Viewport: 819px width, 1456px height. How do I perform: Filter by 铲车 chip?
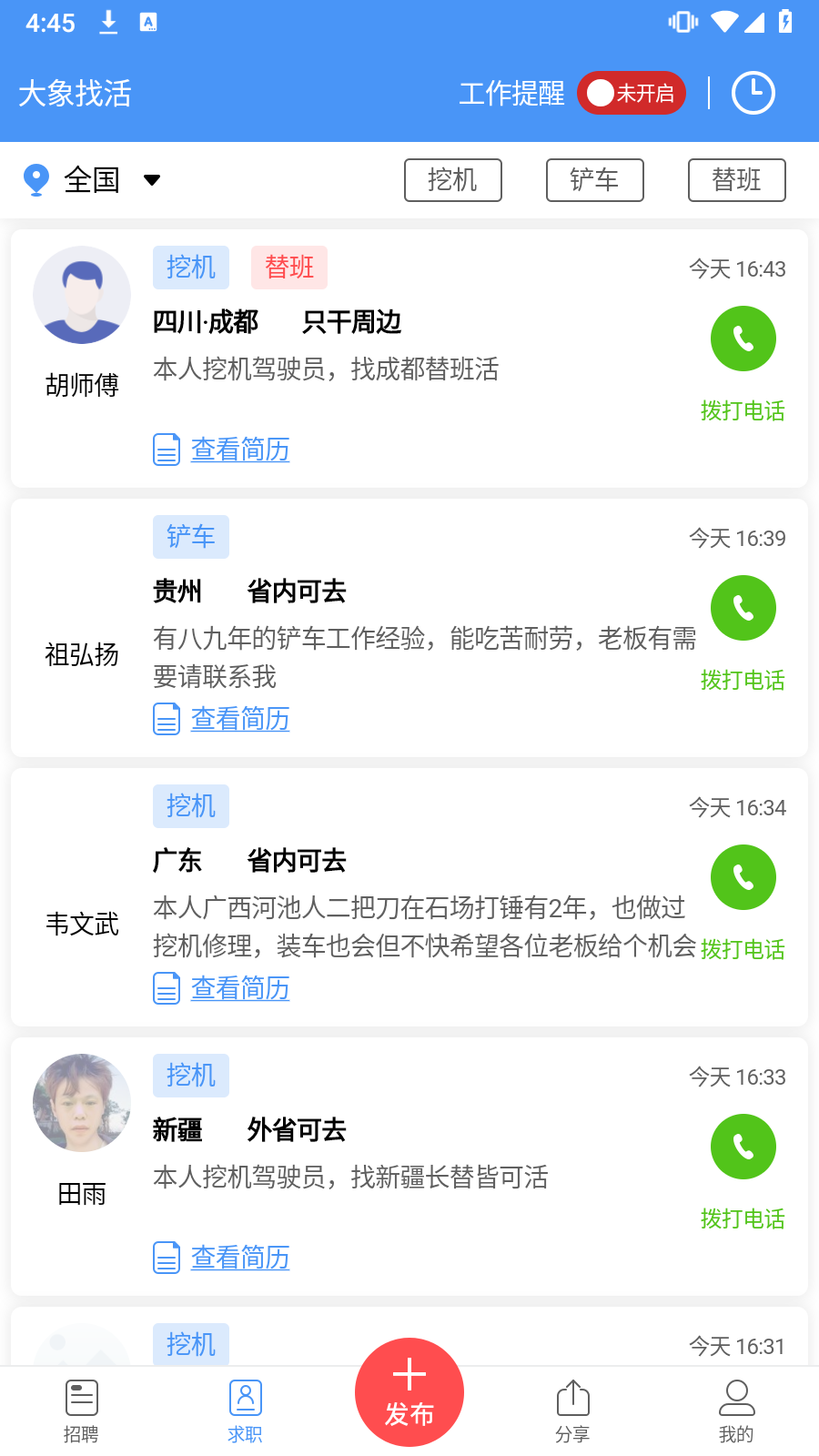(594, 180)
